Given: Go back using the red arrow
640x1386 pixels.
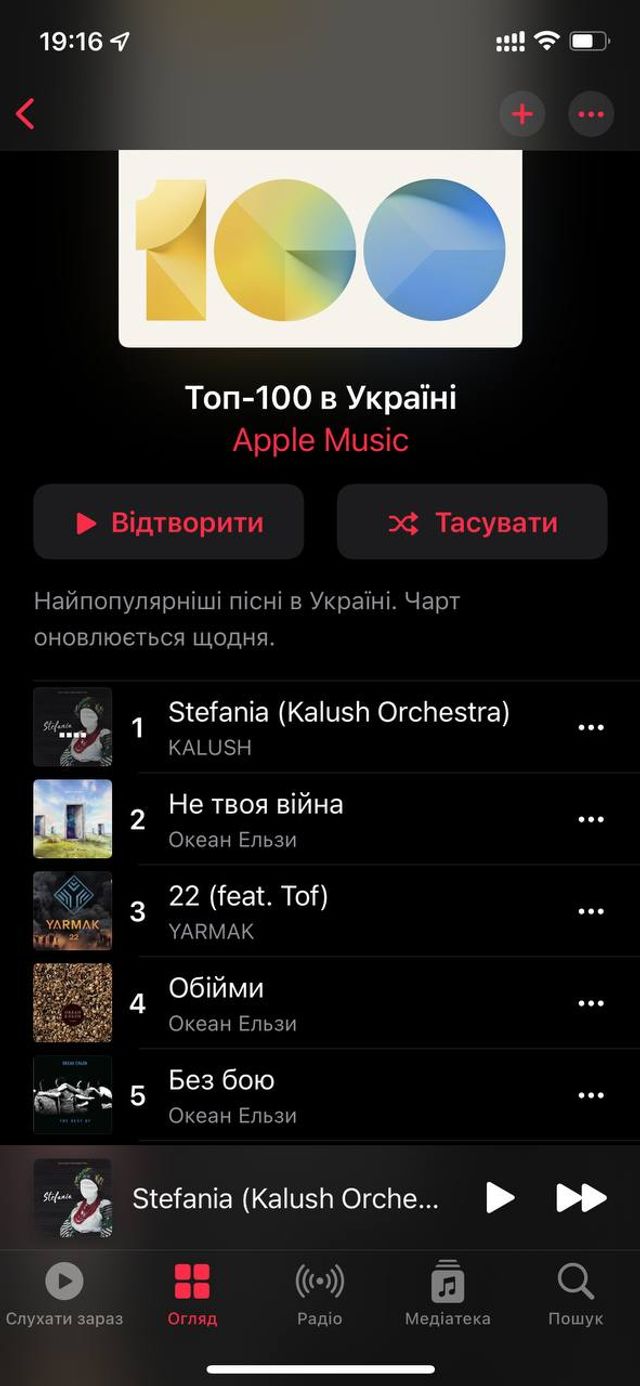Looking at the screenshot, I should (26, 114).
